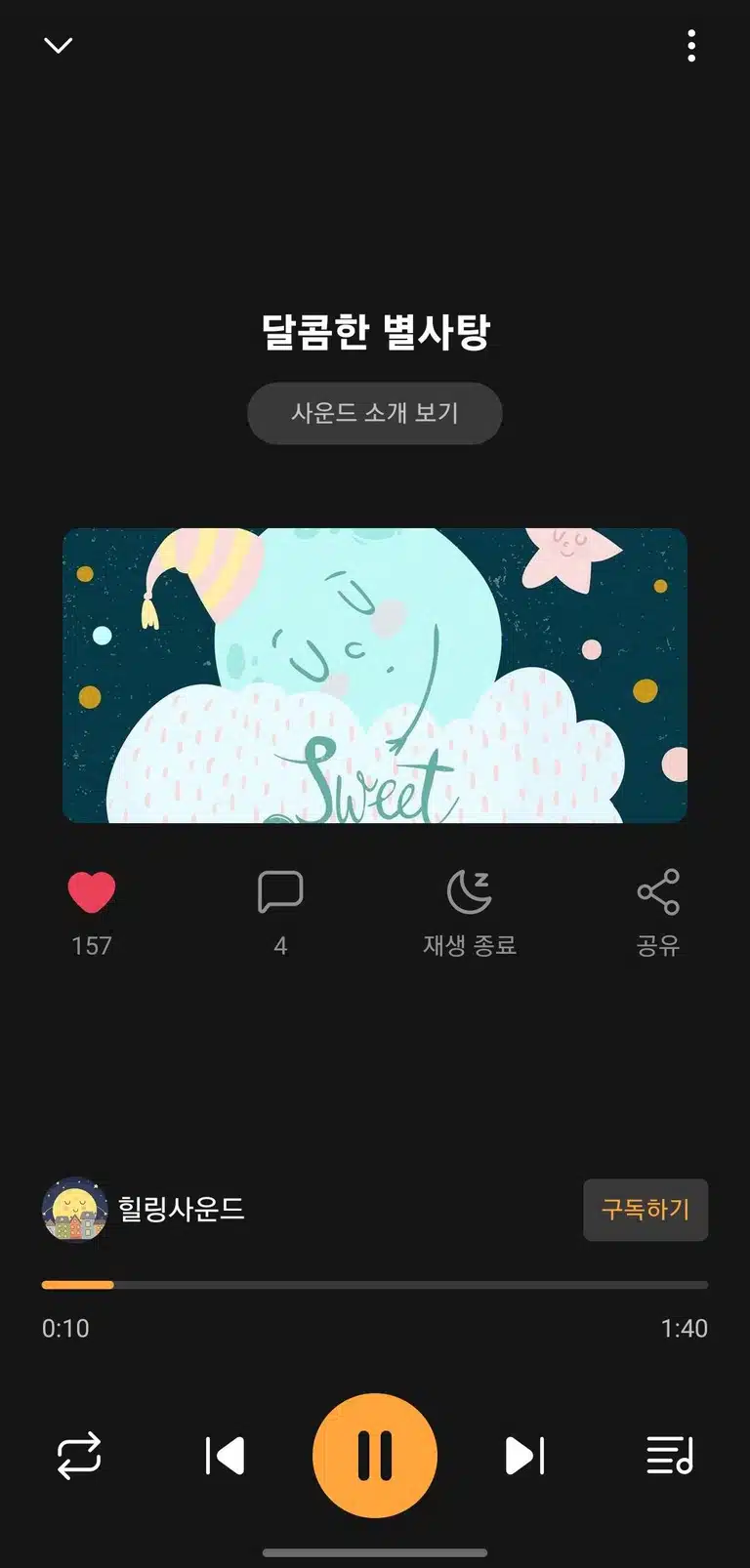This screenshot has width=750, height=1568.
Task: Open the comments bubble icon
Action: 280,891
